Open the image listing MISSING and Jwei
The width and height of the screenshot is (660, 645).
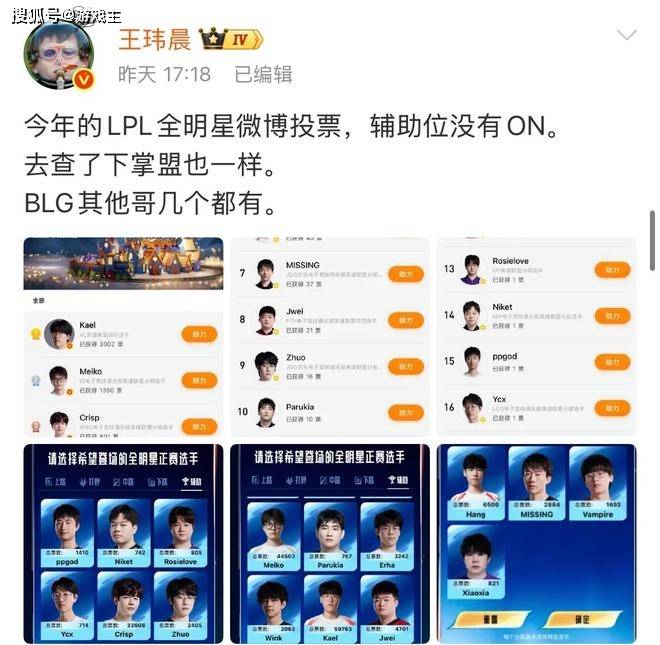click(329, 337)
